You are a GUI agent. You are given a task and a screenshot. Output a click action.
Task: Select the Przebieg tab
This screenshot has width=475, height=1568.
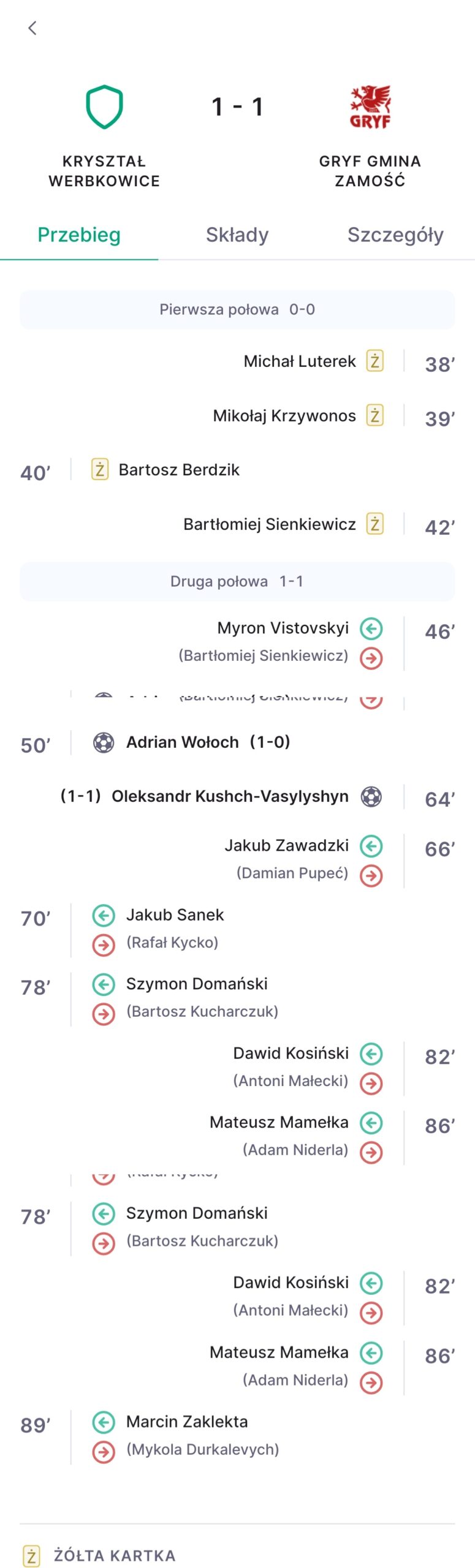[79, 235]
